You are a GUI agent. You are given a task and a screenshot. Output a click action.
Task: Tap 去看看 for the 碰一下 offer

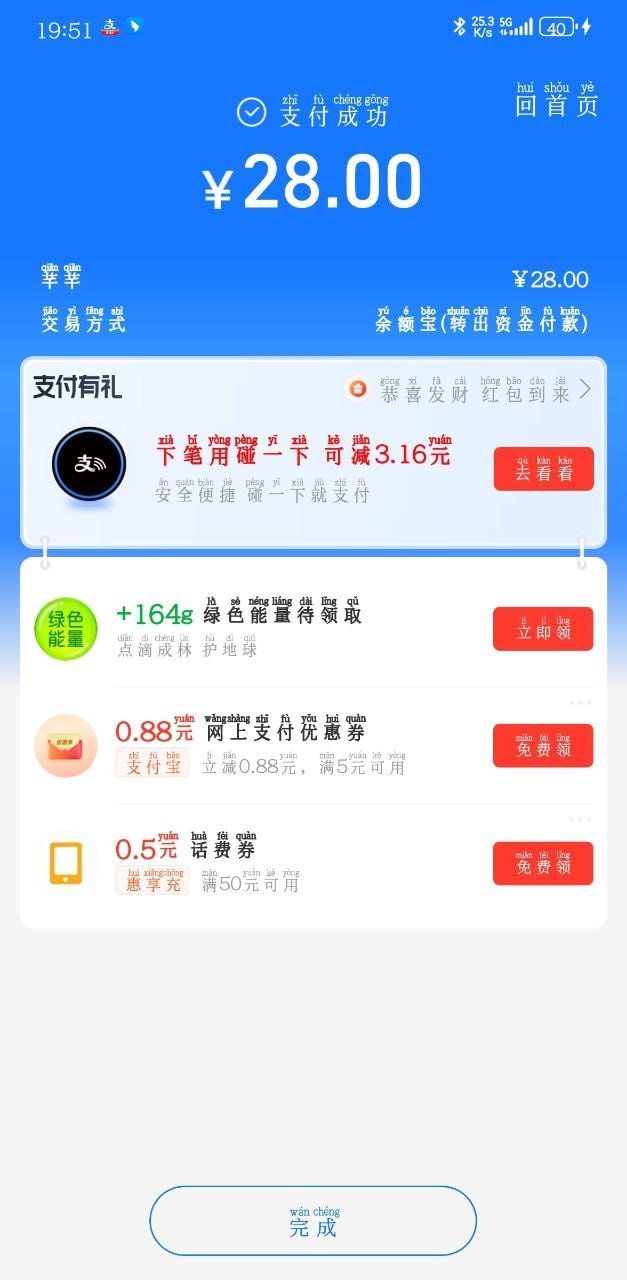543,469
